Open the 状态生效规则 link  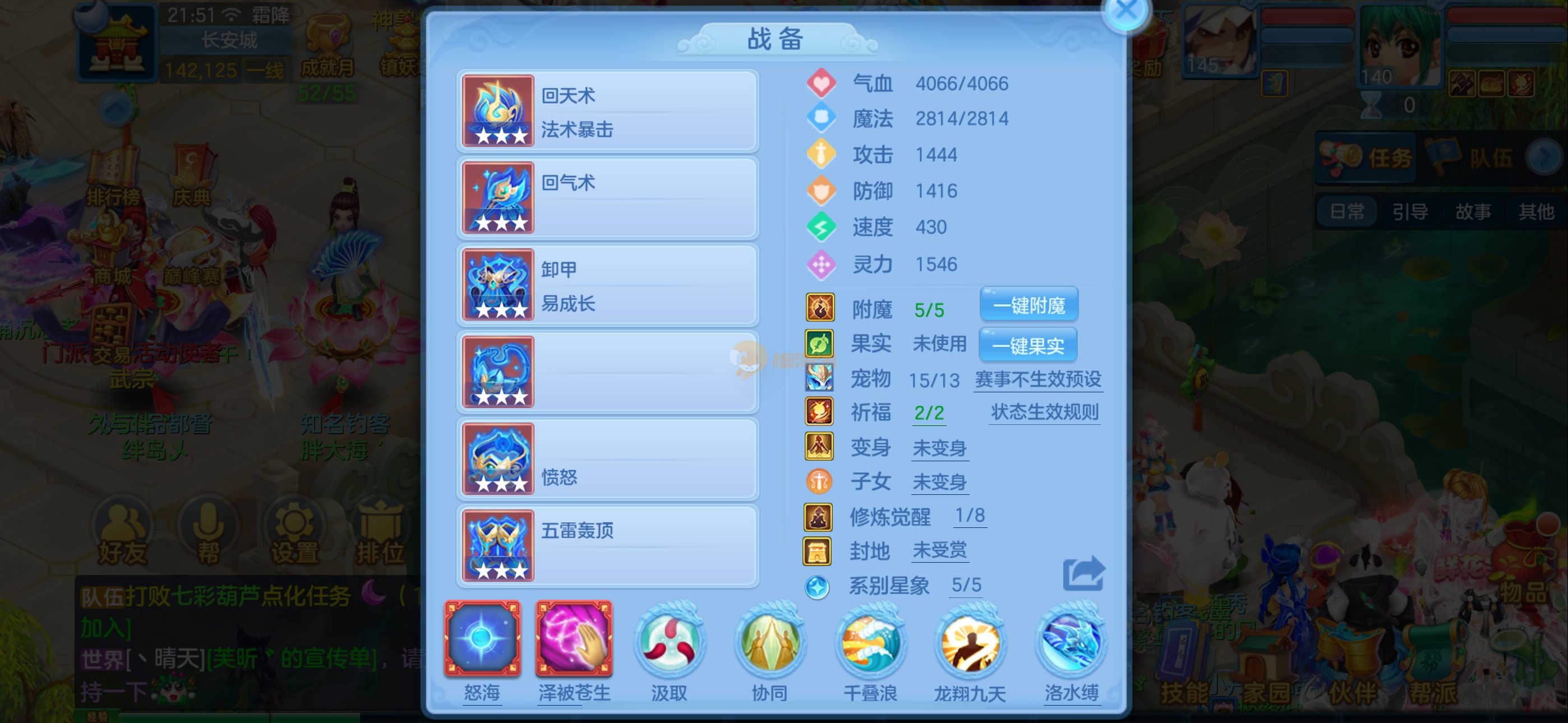[x=1044, y=412]
